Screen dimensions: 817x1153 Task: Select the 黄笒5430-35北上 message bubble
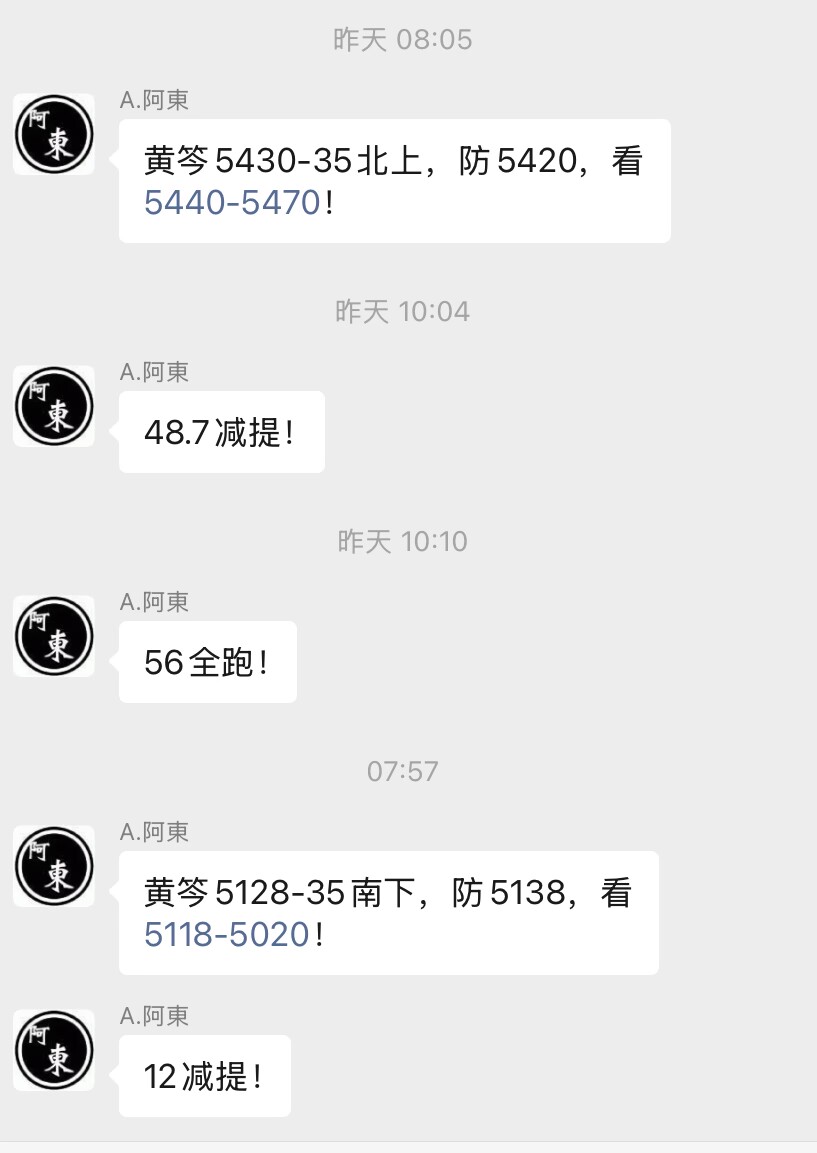pyautogui.click(x=395, y=180)
